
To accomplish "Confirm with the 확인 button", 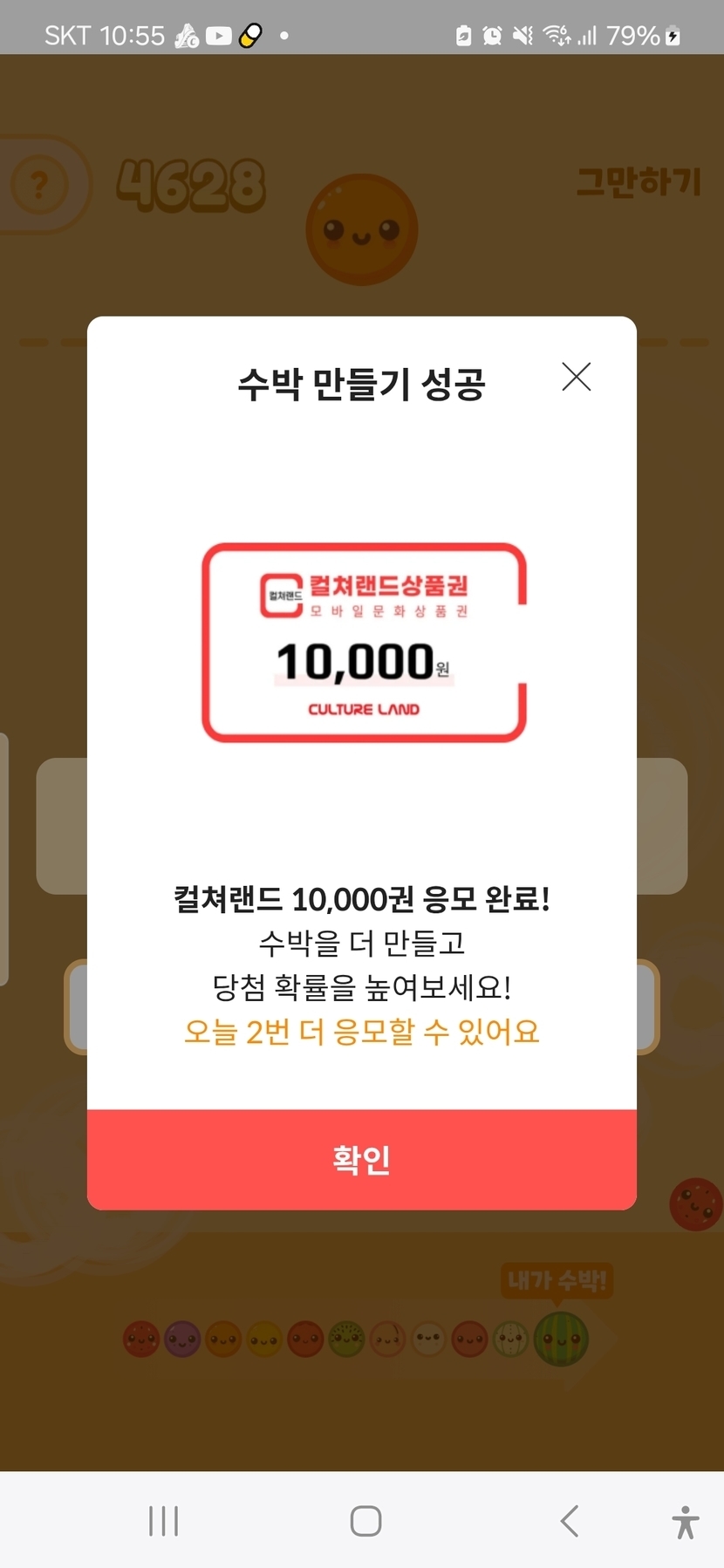I will click(x=362, y=1159).
